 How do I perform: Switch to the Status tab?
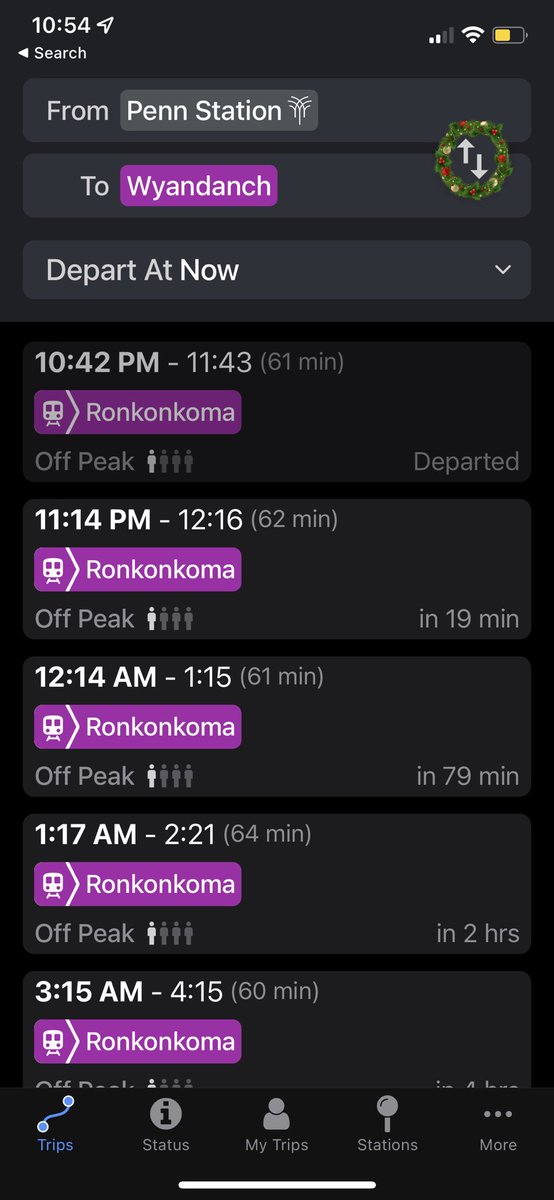pos(166,1125)
